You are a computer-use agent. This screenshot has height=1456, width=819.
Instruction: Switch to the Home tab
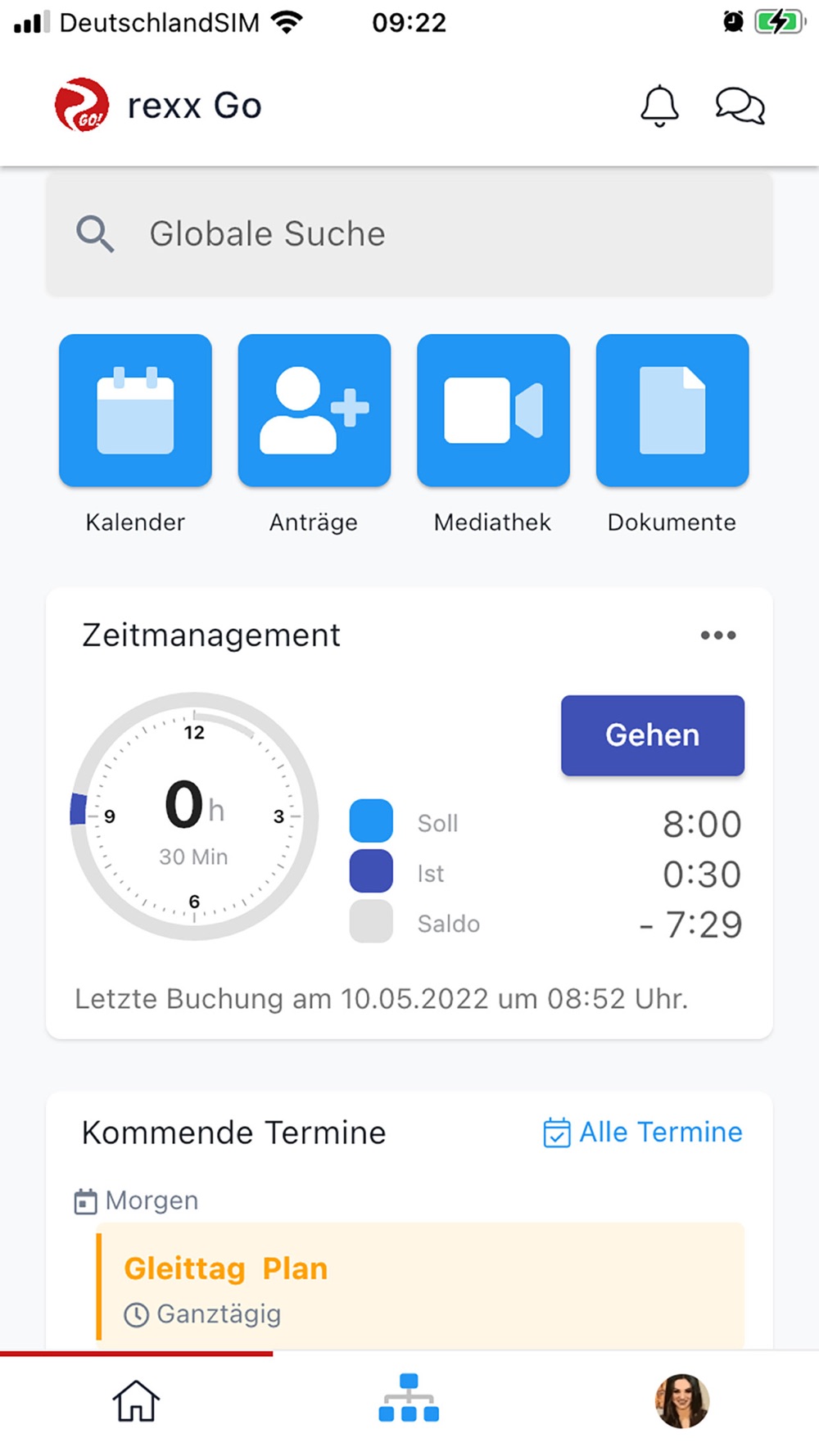136,1401
